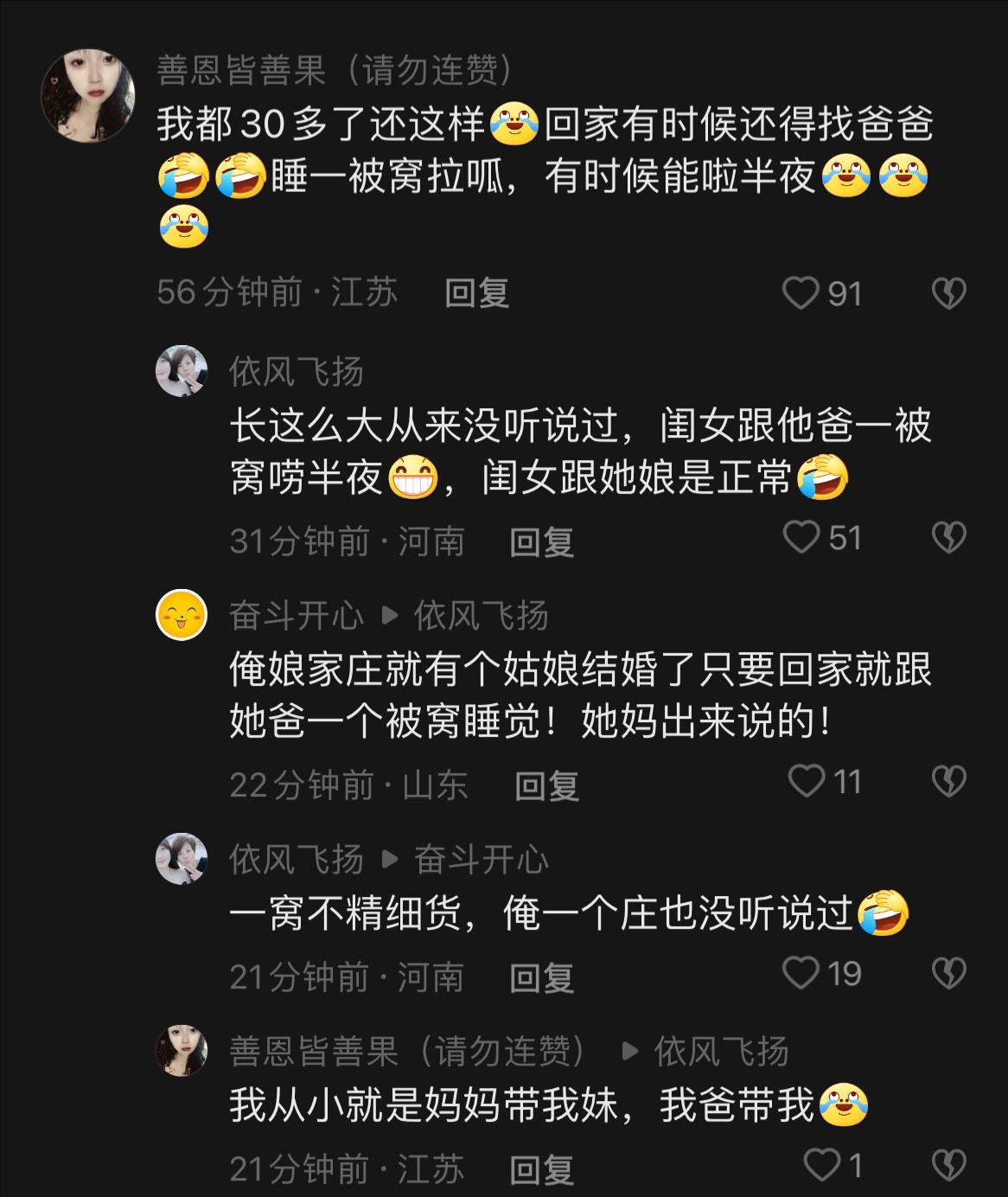Open 奋斗开心's profile avatar

182,615
